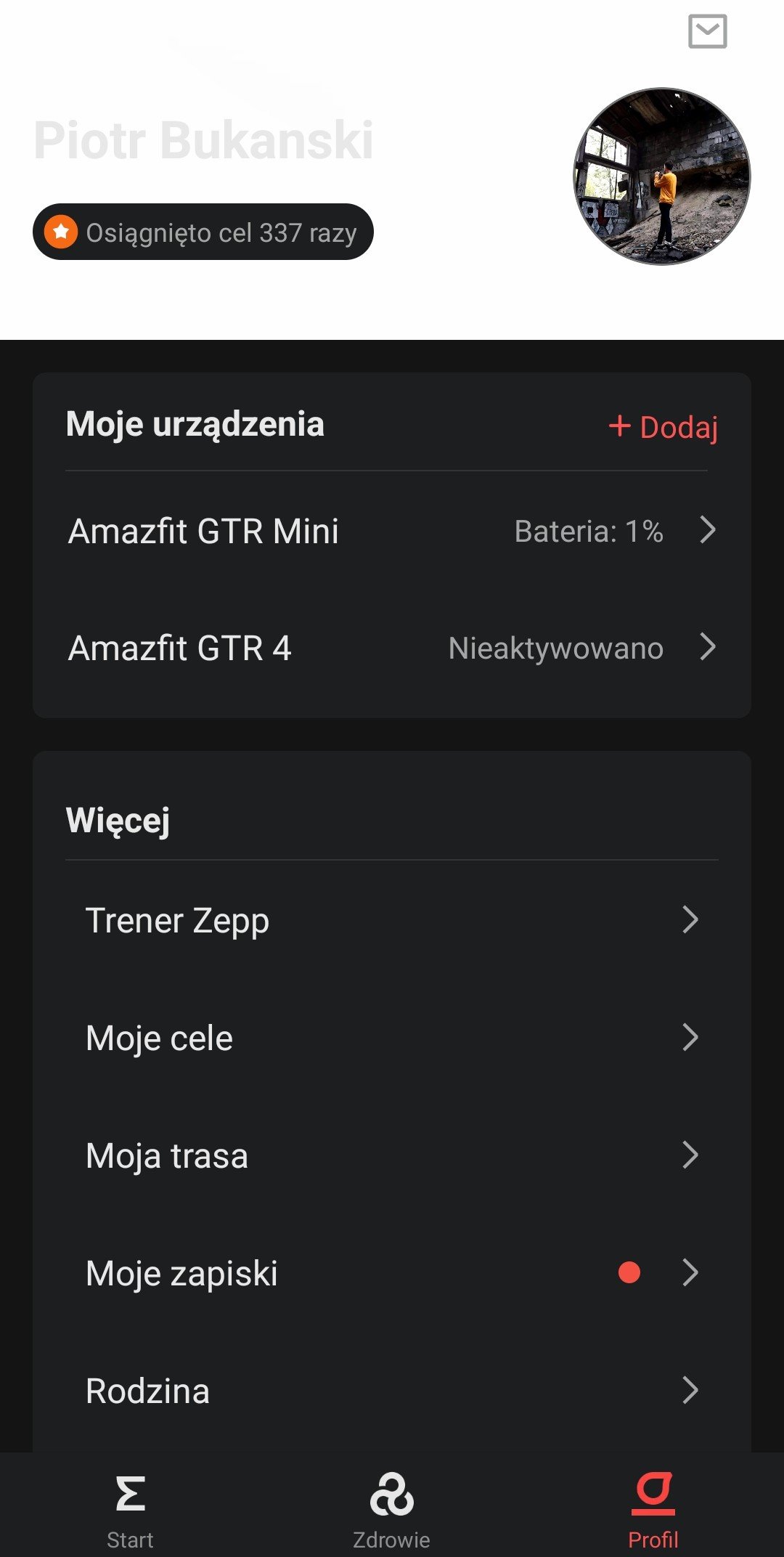Tap the goal reached 337 times badge

203,232
